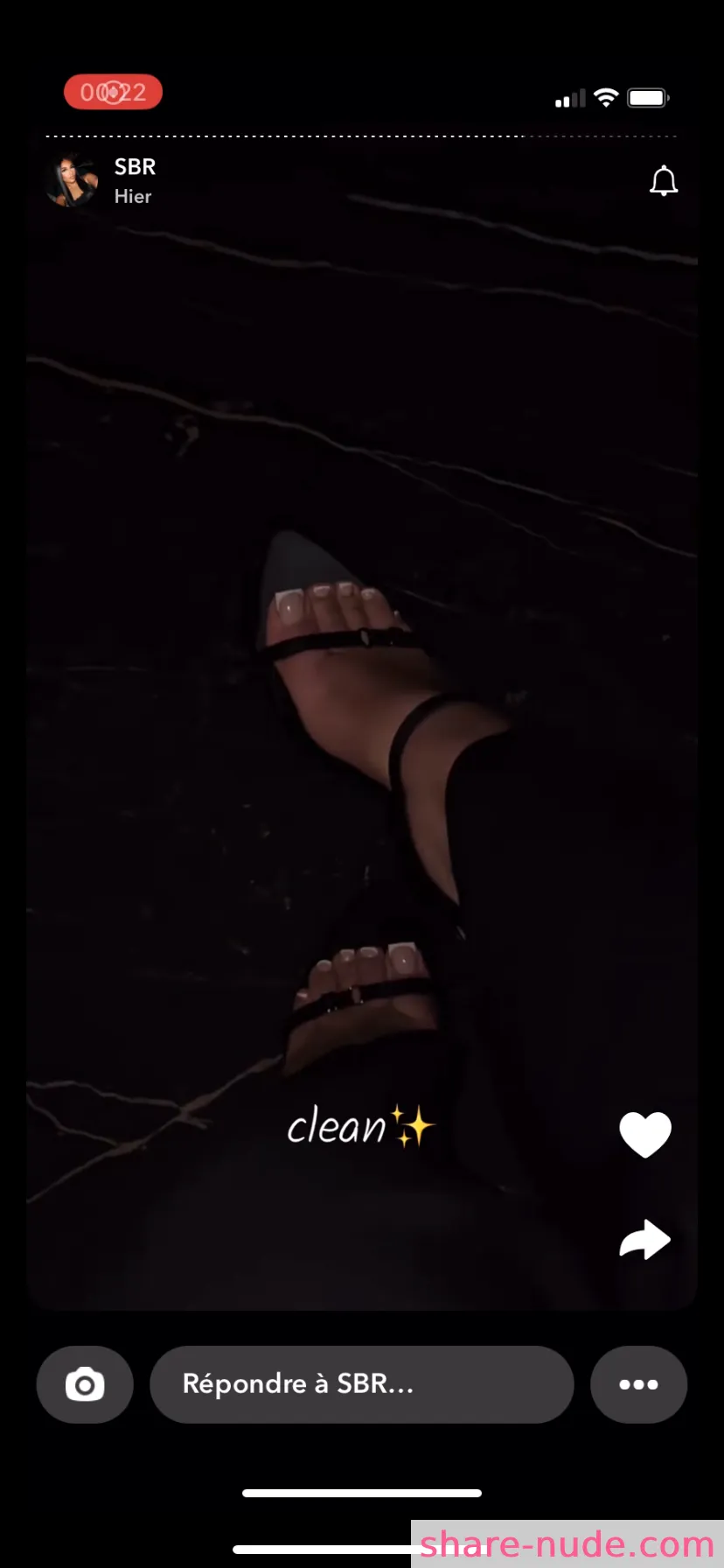Like this story with the heart

click(x=645, y=1135)
